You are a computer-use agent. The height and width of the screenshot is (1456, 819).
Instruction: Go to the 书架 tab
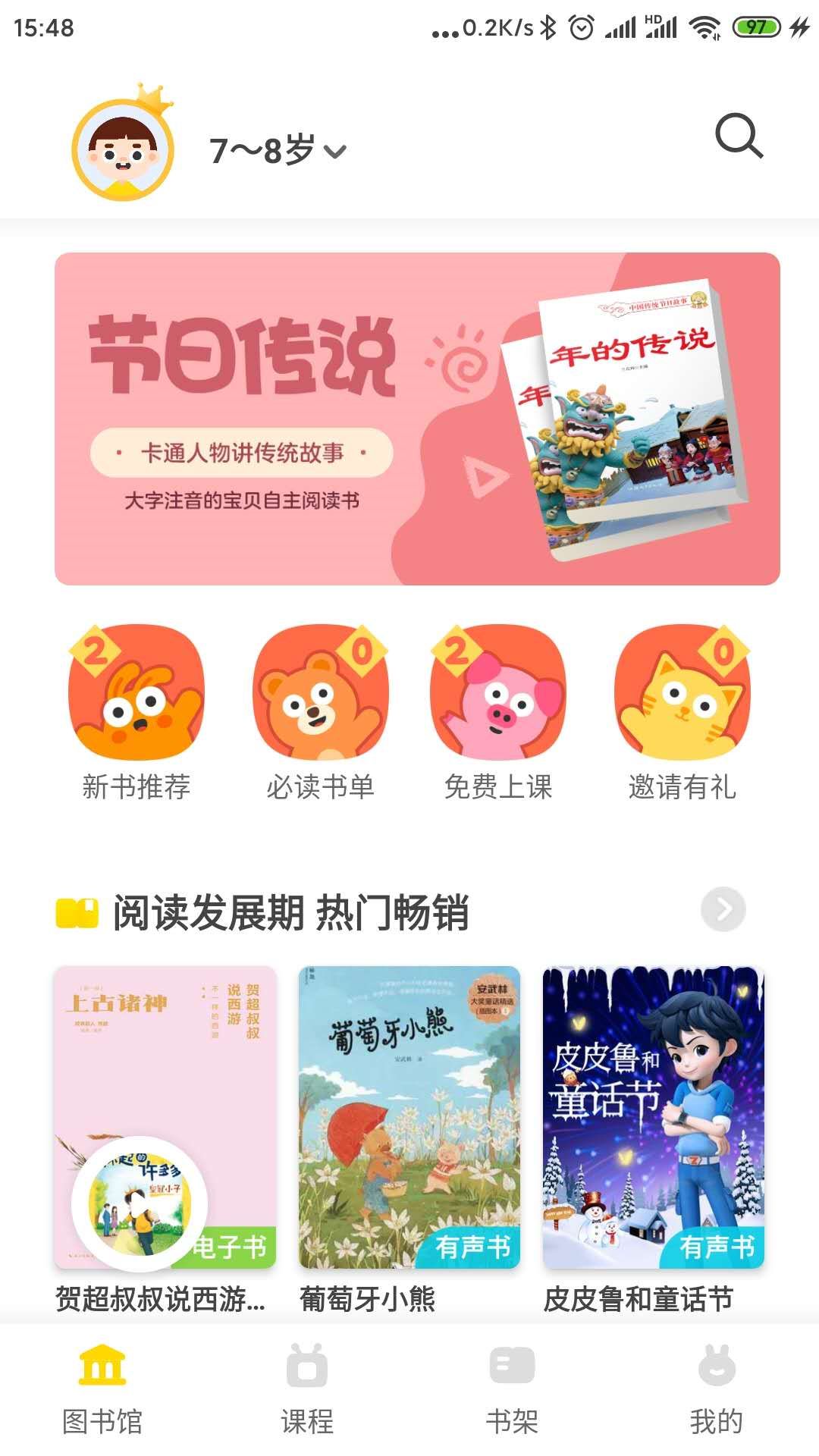[x=512, y=1389]
